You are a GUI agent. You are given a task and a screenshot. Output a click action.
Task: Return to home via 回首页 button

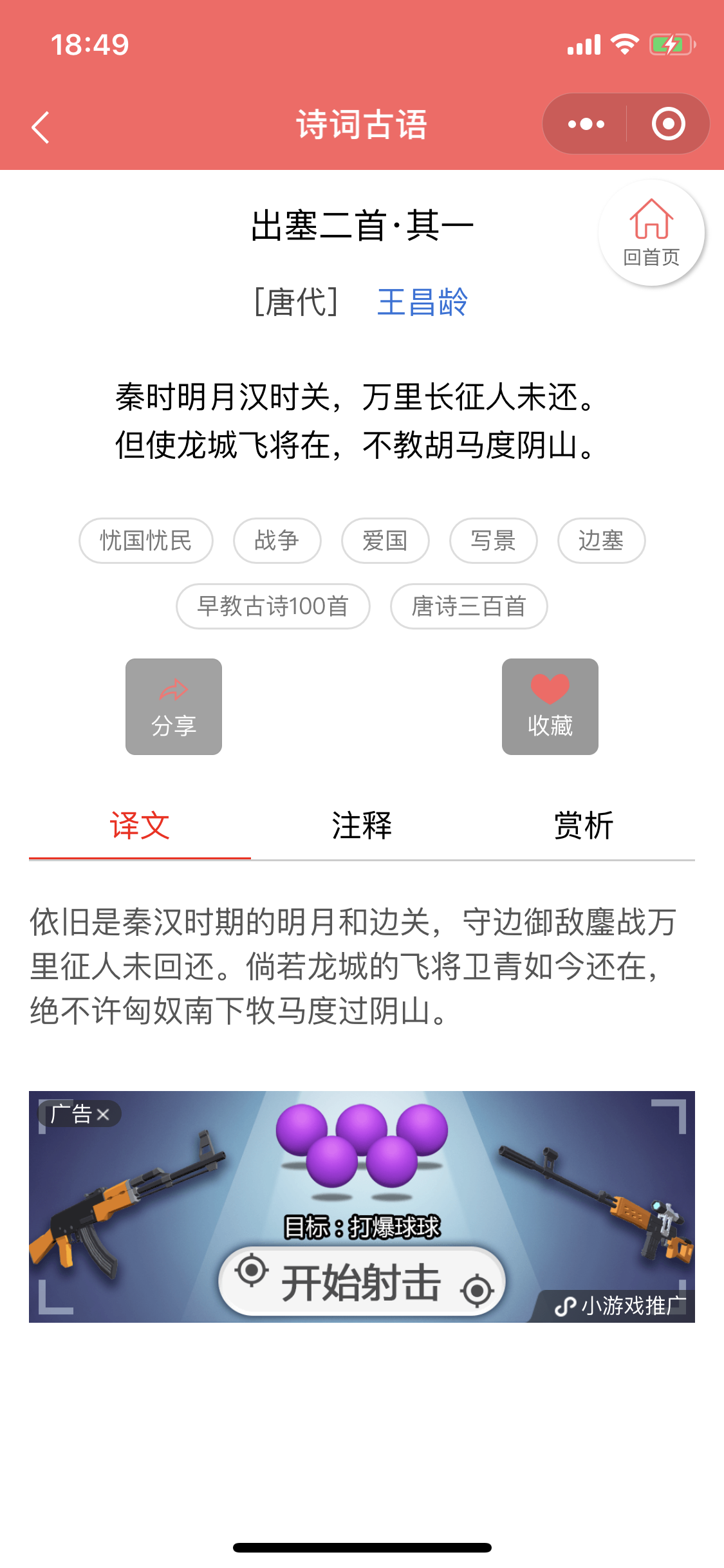click(651, 233)
